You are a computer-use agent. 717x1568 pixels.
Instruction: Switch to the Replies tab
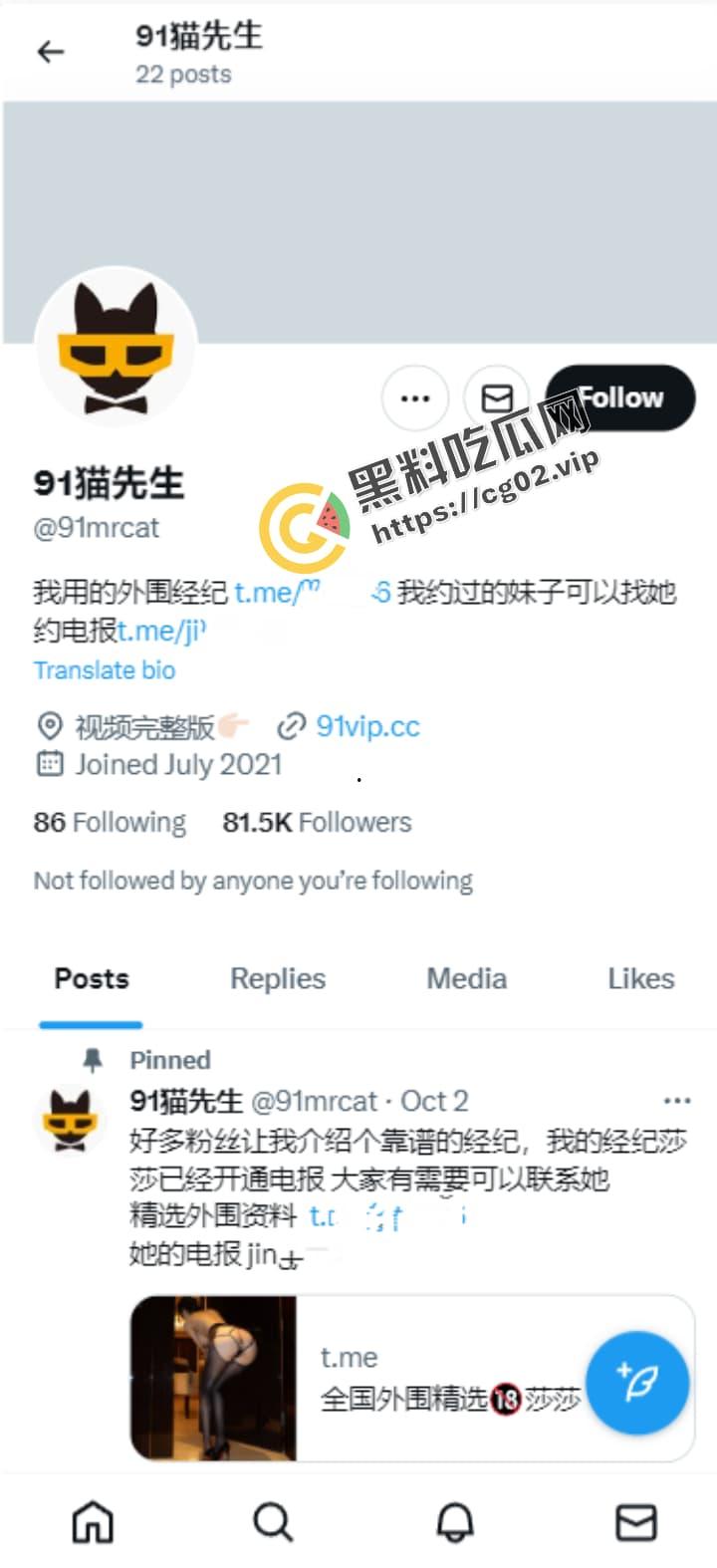(278, 978)
